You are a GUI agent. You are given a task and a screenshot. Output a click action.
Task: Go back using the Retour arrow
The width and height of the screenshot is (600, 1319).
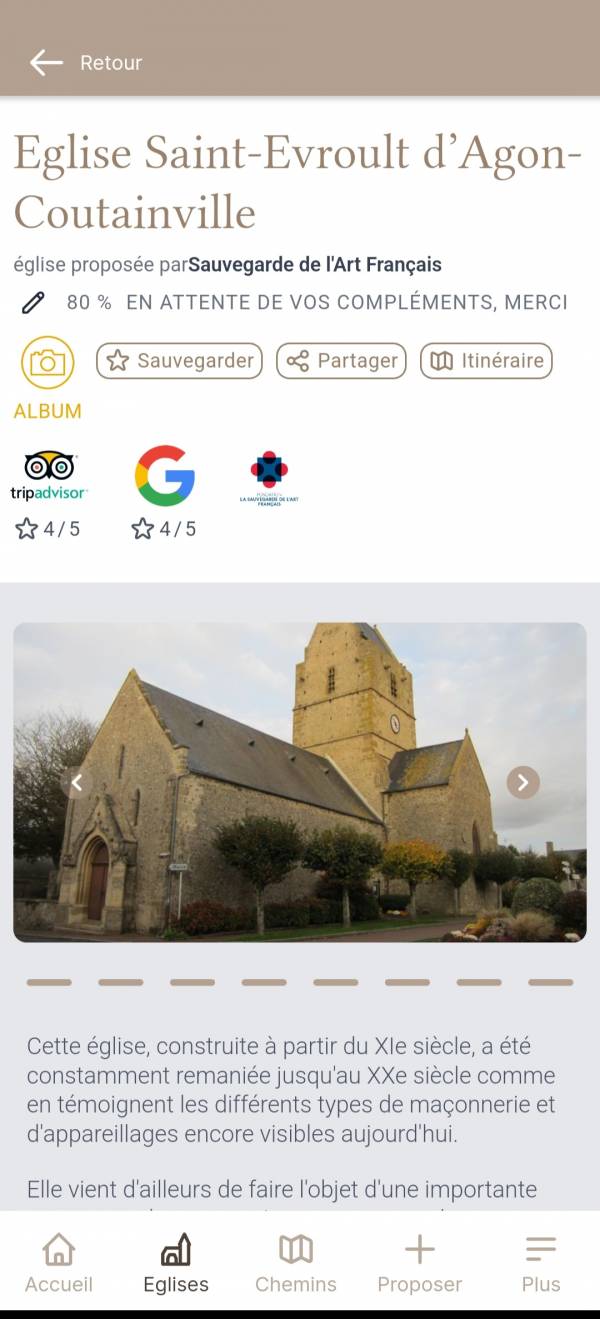point(46,63)
